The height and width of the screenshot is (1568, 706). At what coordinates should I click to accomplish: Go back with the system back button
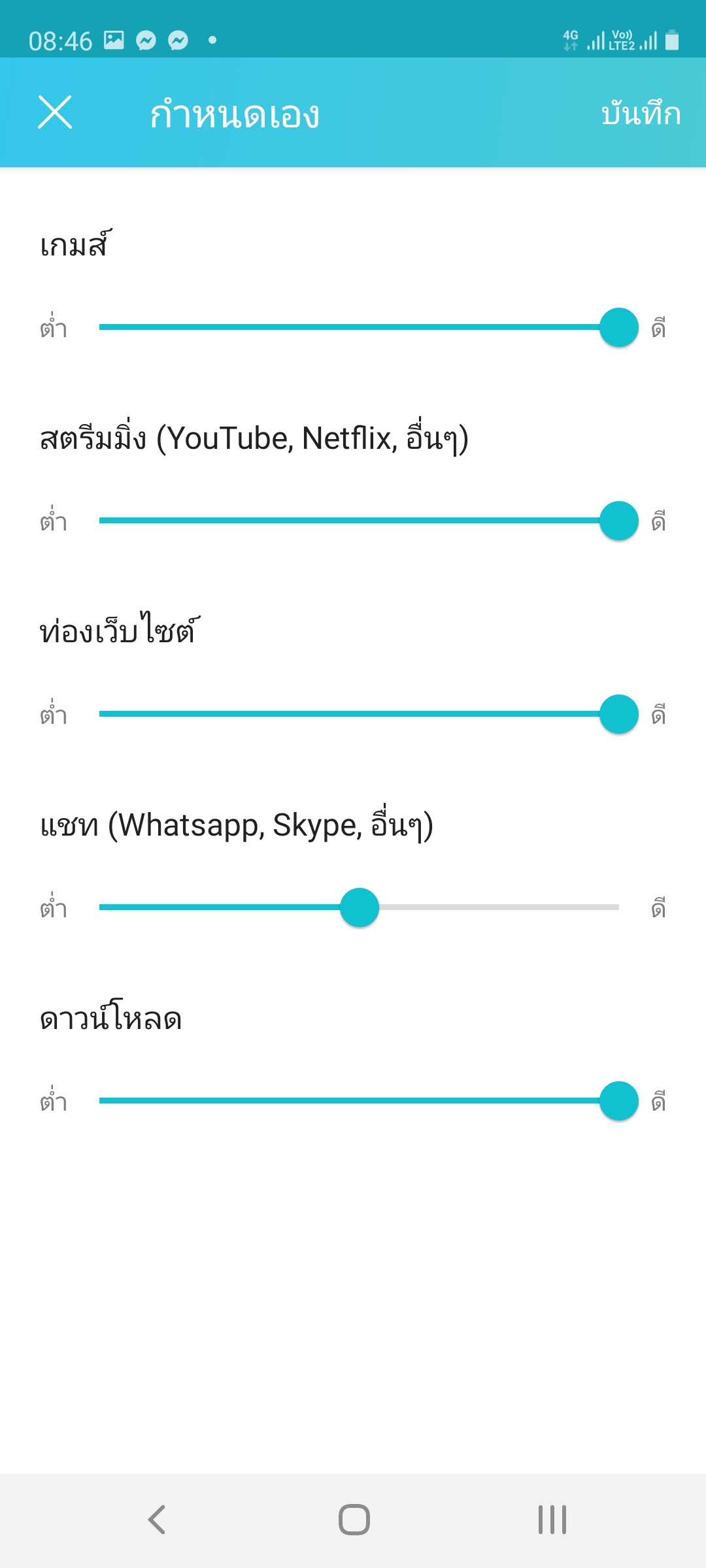point(157,1520)
